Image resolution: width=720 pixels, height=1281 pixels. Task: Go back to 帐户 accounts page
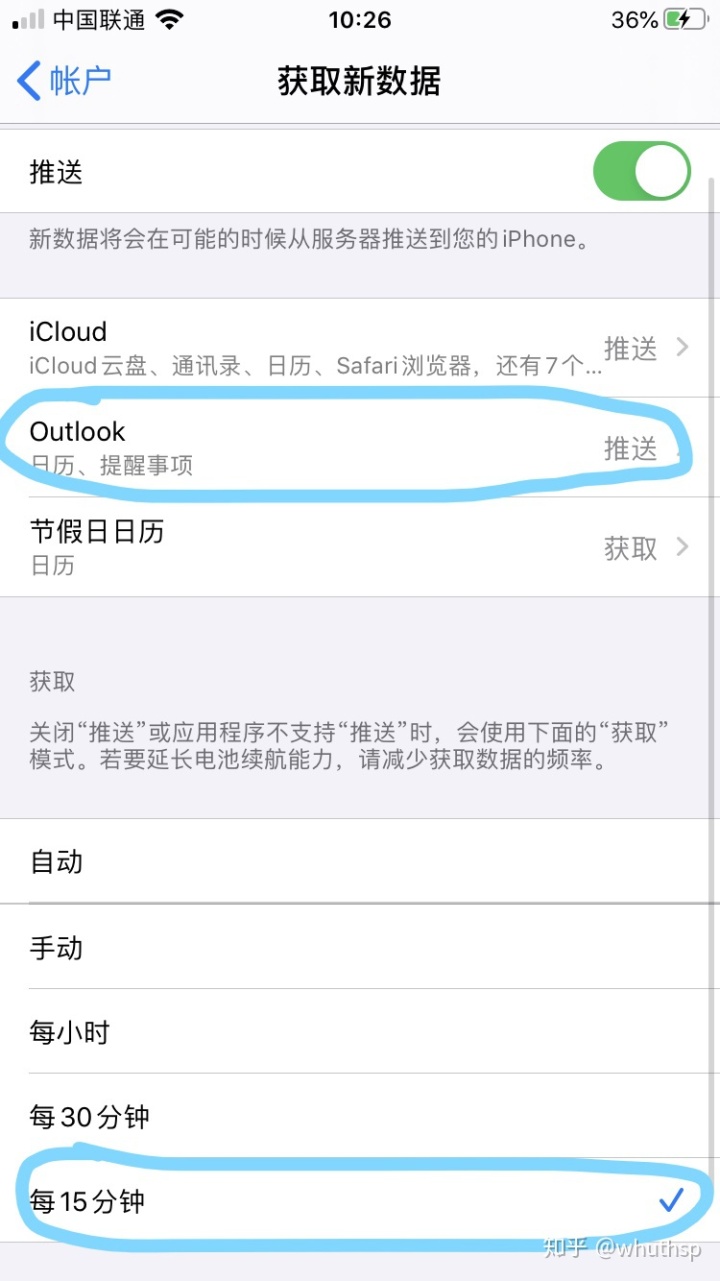[x=64, y=81]
